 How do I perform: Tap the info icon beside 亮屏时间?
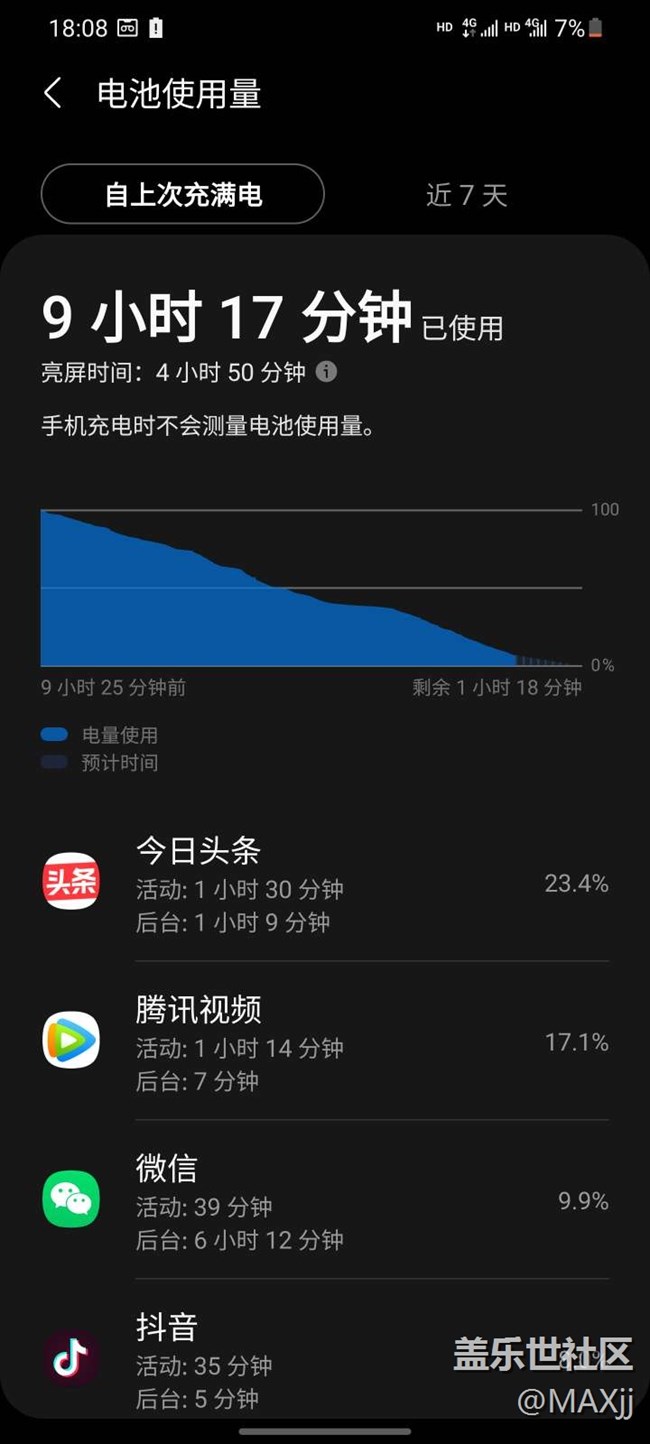click(x=326, y=372)
